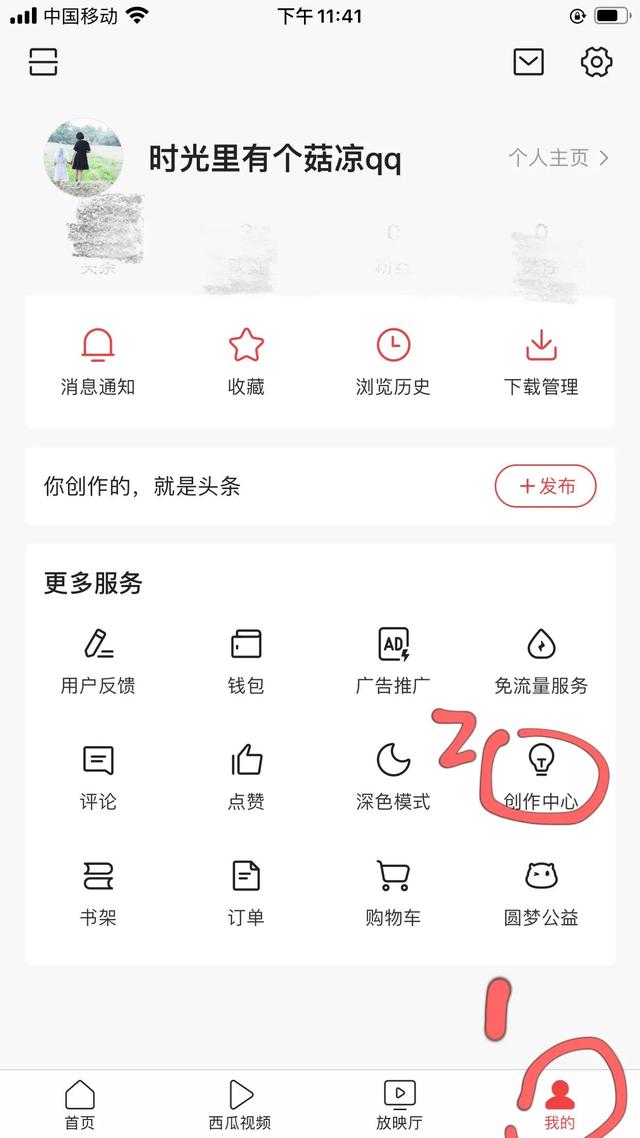
Task: Open 用户反馈 feedback
Action: tap(98, 660)
